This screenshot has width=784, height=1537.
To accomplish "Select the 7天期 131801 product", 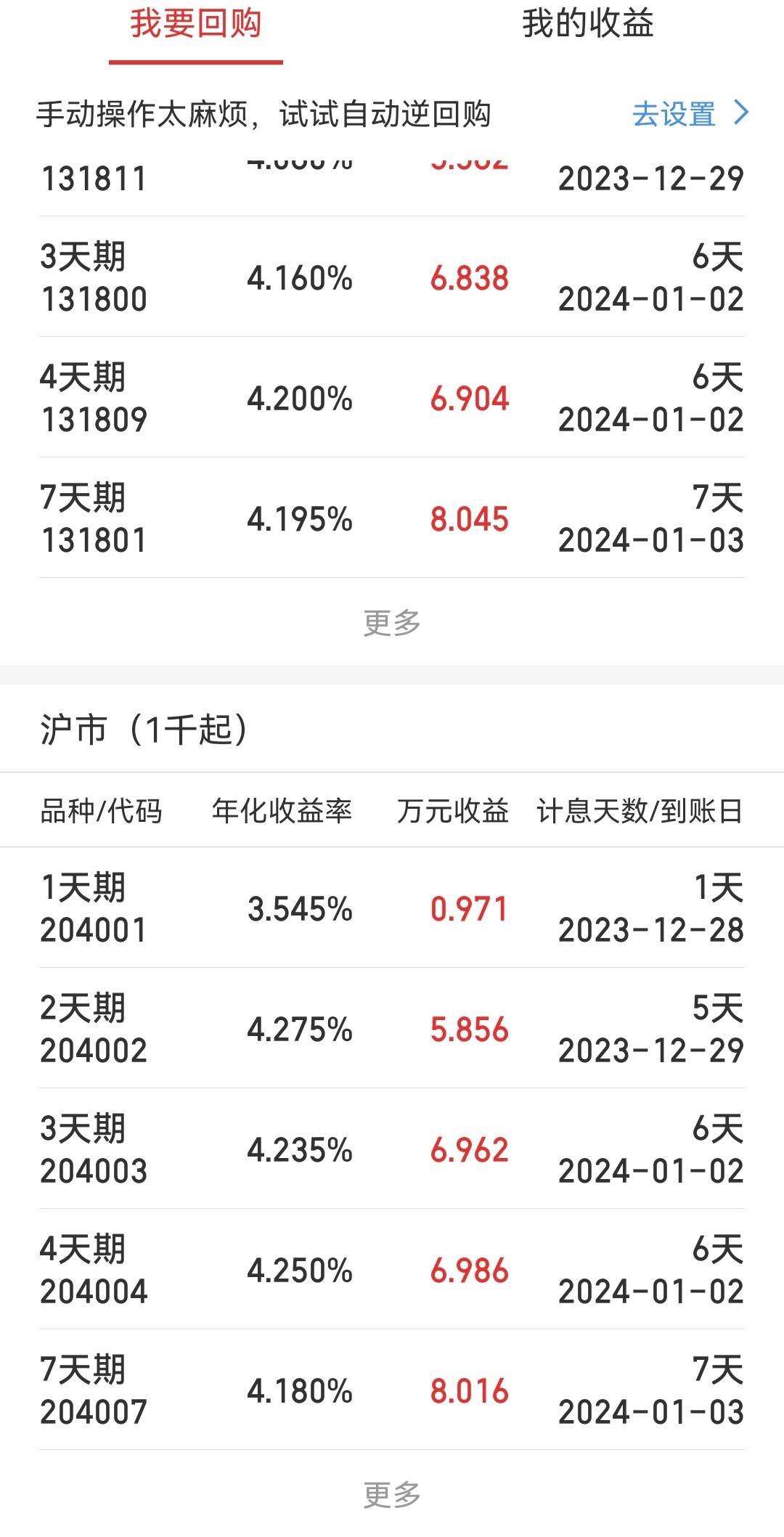I will tap(392, 518).
